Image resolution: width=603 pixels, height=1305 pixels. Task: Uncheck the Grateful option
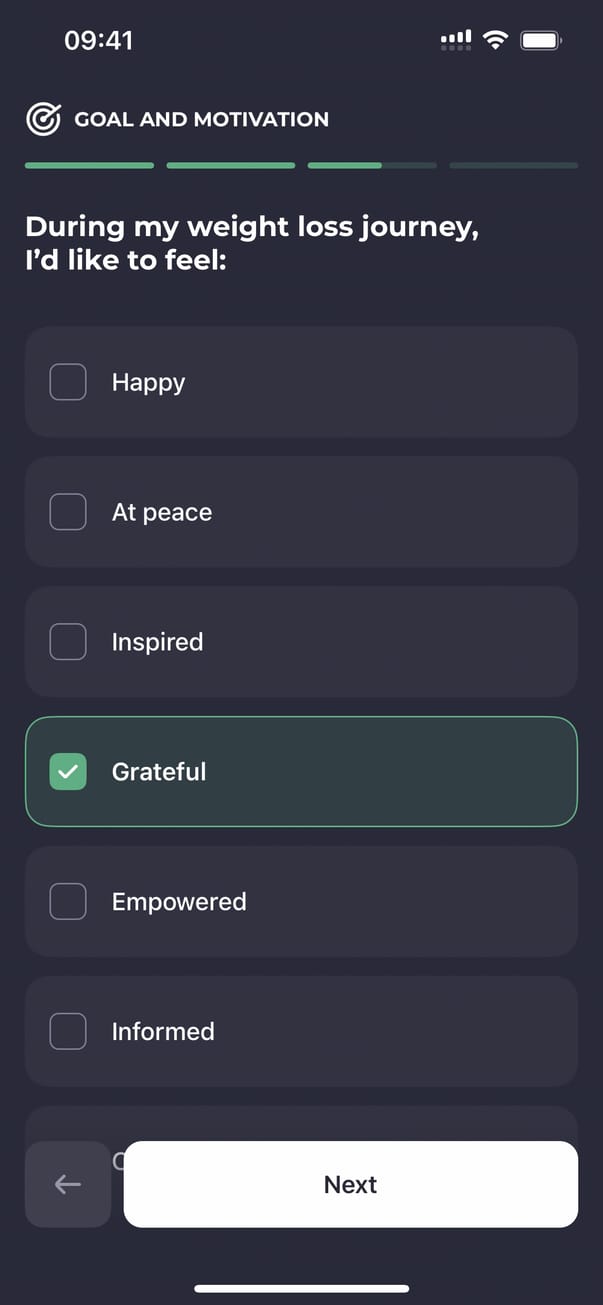coord(68,772)
